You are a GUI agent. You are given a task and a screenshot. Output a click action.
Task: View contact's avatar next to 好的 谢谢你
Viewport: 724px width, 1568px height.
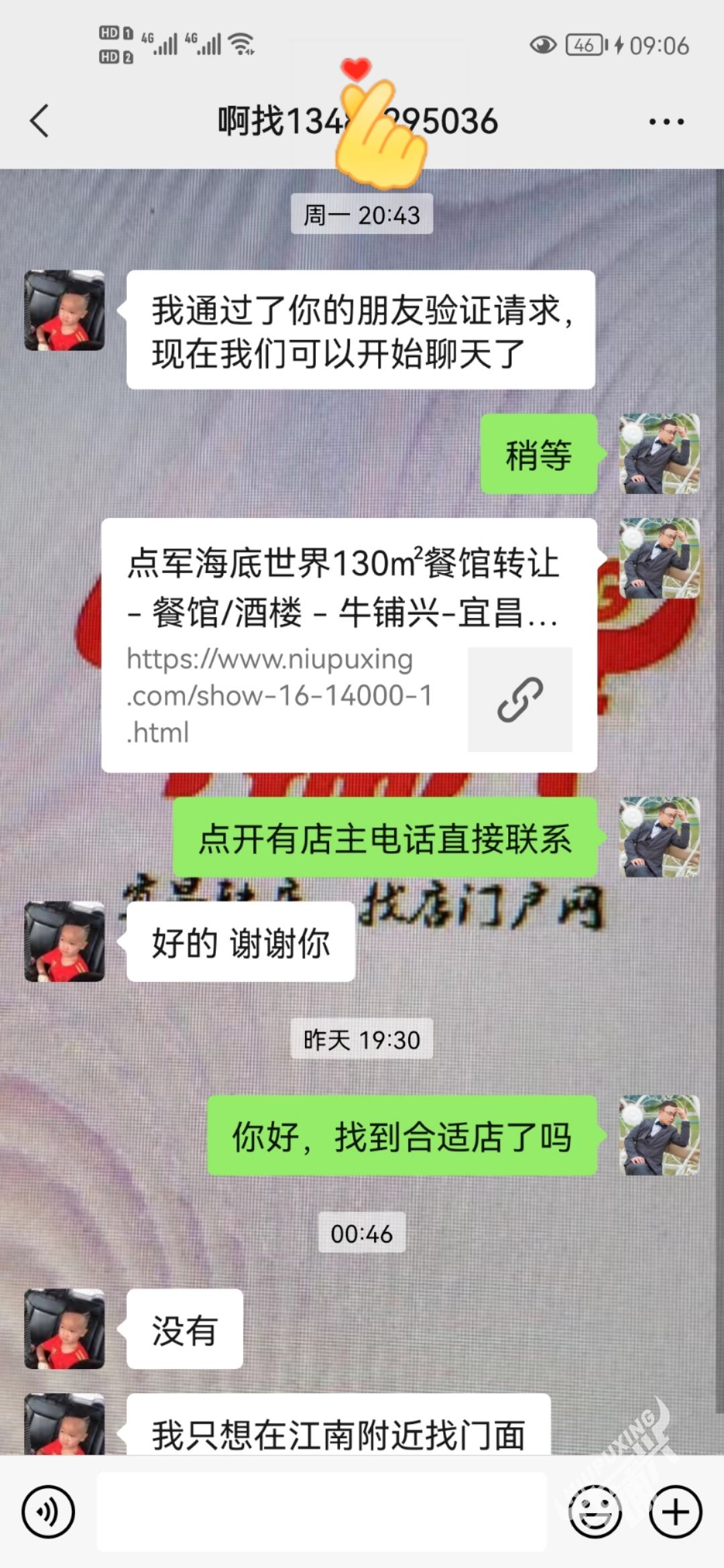click(64, 941)
